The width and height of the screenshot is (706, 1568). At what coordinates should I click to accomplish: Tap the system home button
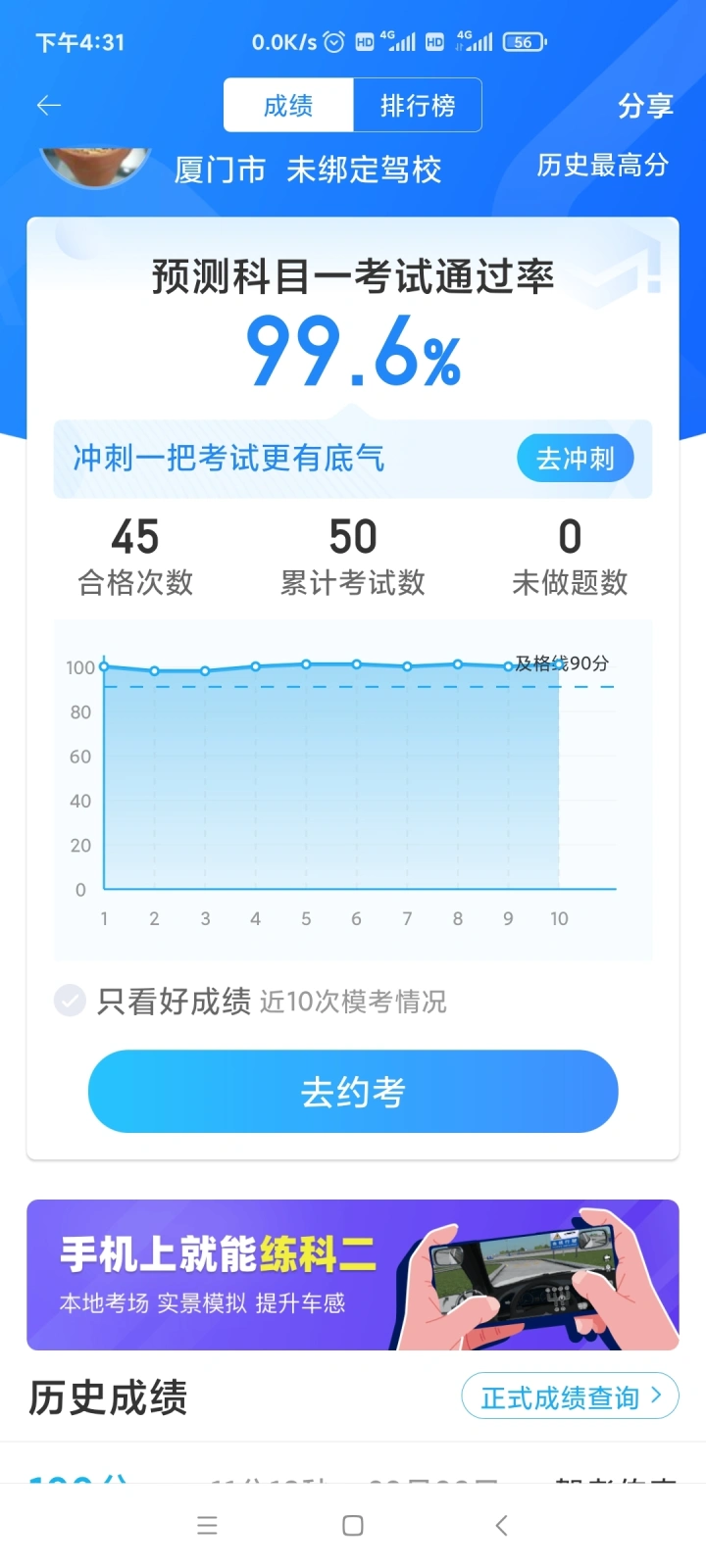click(353, 1525)
